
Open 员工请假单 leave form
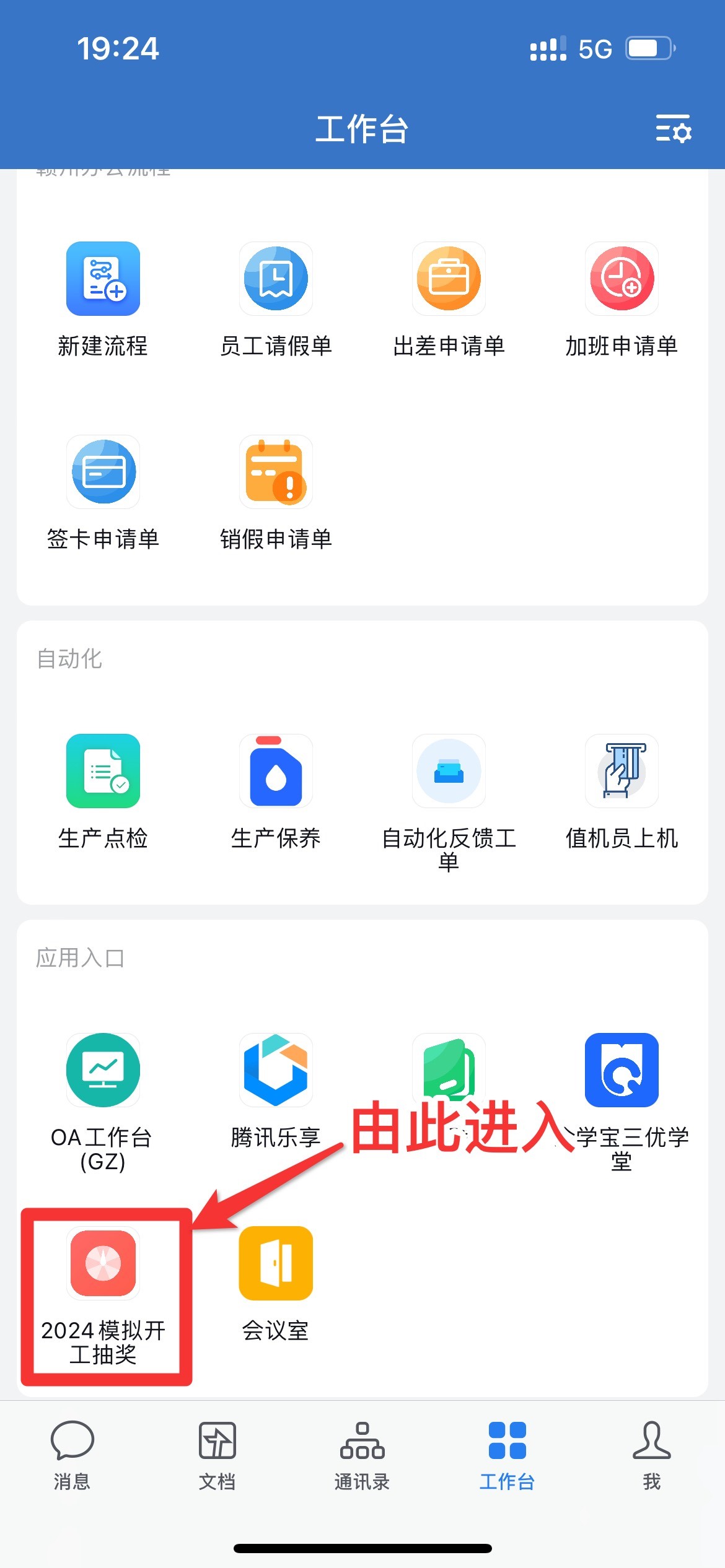[276, 279]
